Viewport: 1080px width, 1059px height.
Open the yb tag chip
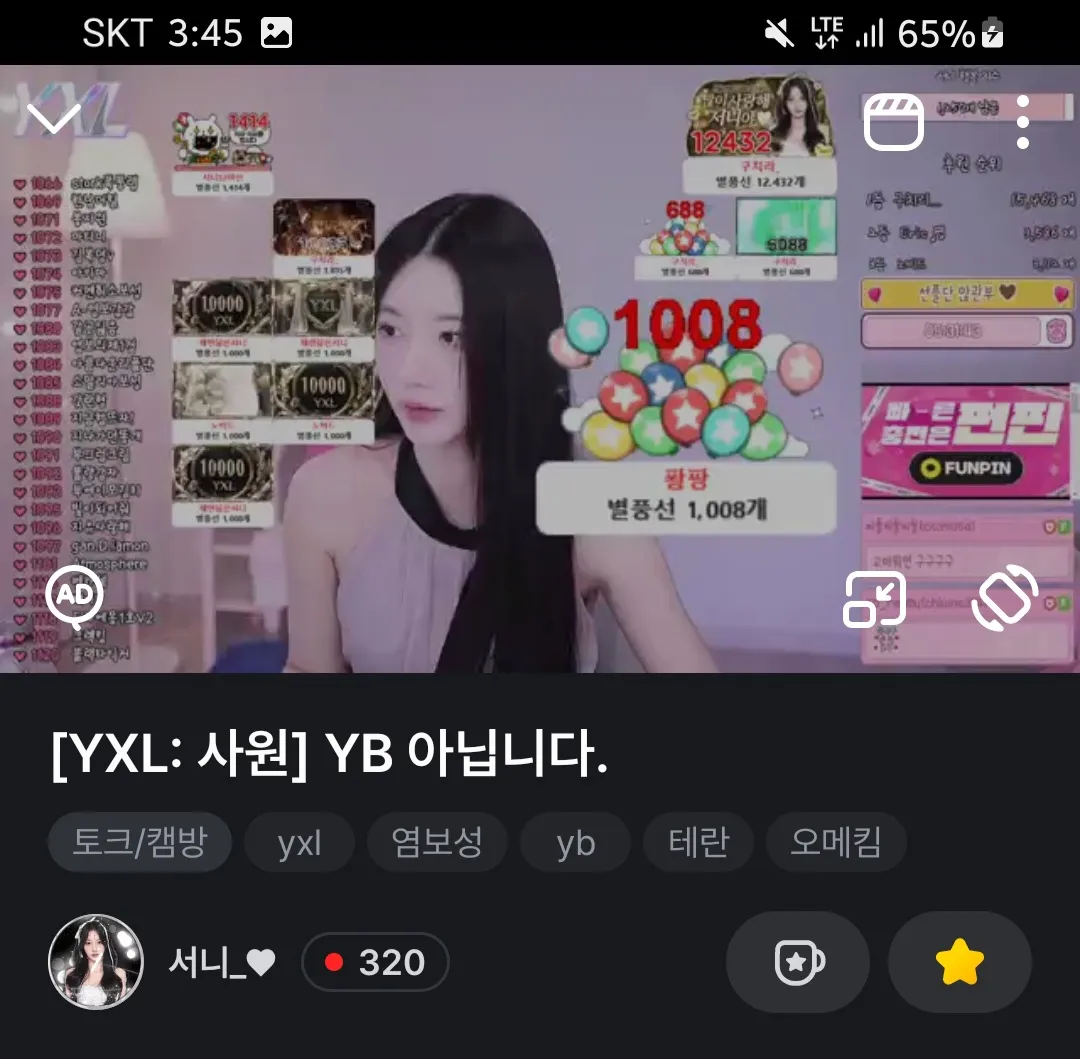pyautogui.click(x=575, y=843)
